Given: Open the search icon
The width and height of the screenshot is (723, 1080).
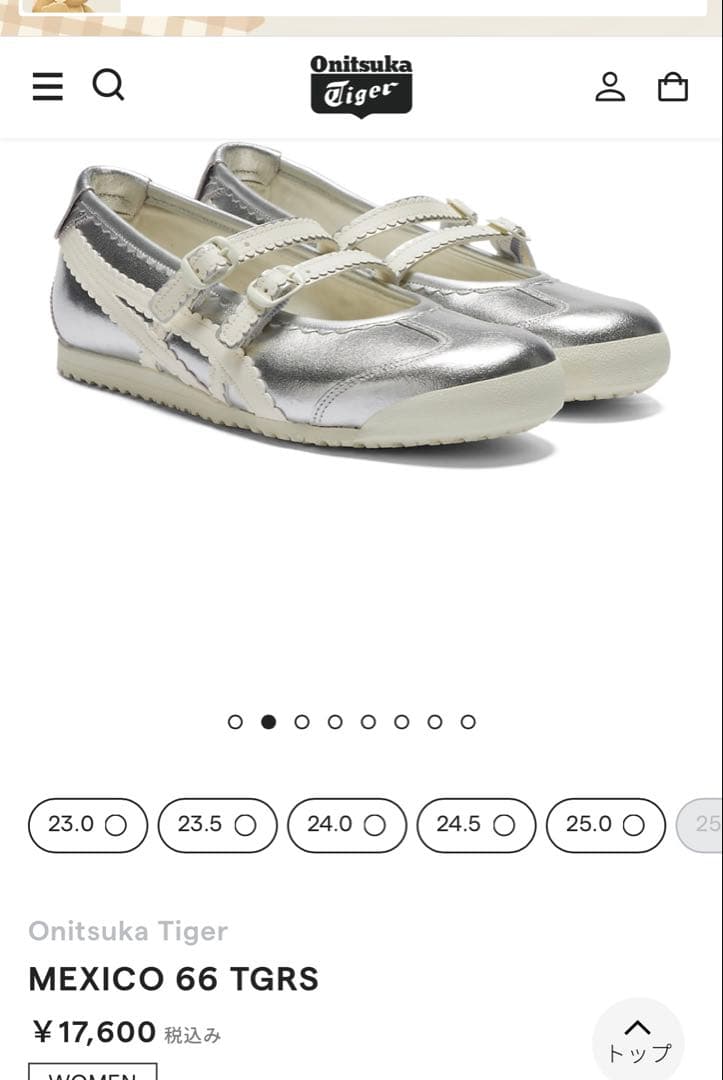Looking at the screenshot, I should (108, 86).
